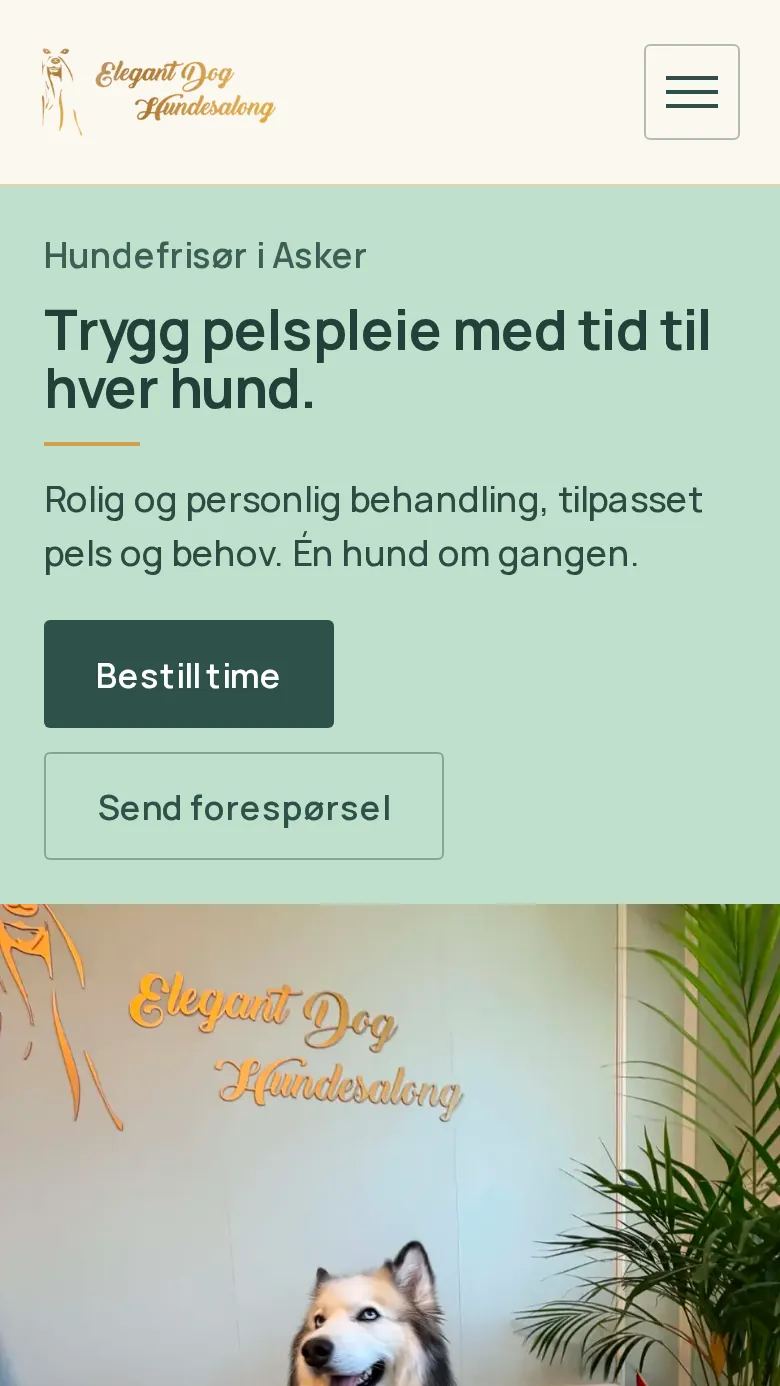This screenshot has width=780, height=1386.
Task: Tap Send forespørsel button
Action: pyautogui.click(x=244, y=806)
